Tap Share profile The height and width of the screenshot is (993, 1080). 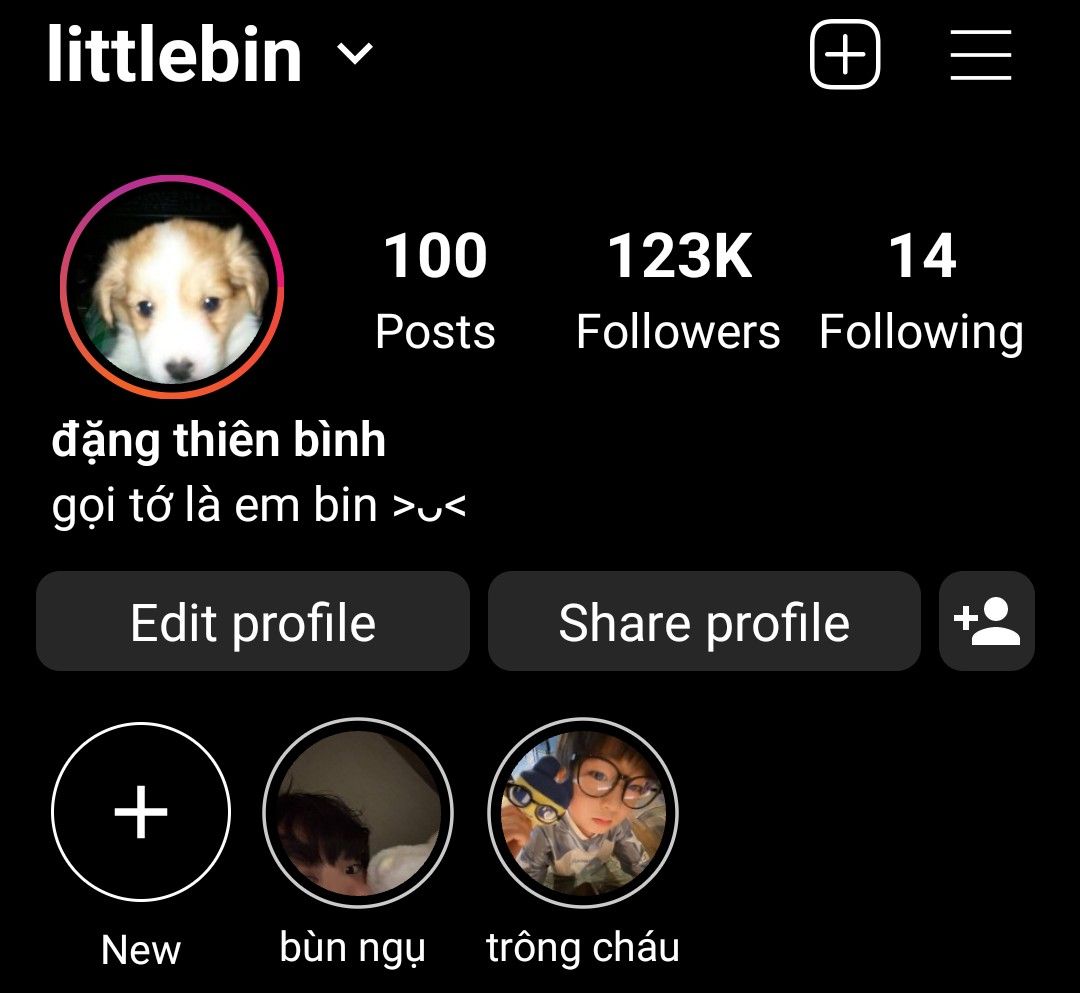point(704,621)
